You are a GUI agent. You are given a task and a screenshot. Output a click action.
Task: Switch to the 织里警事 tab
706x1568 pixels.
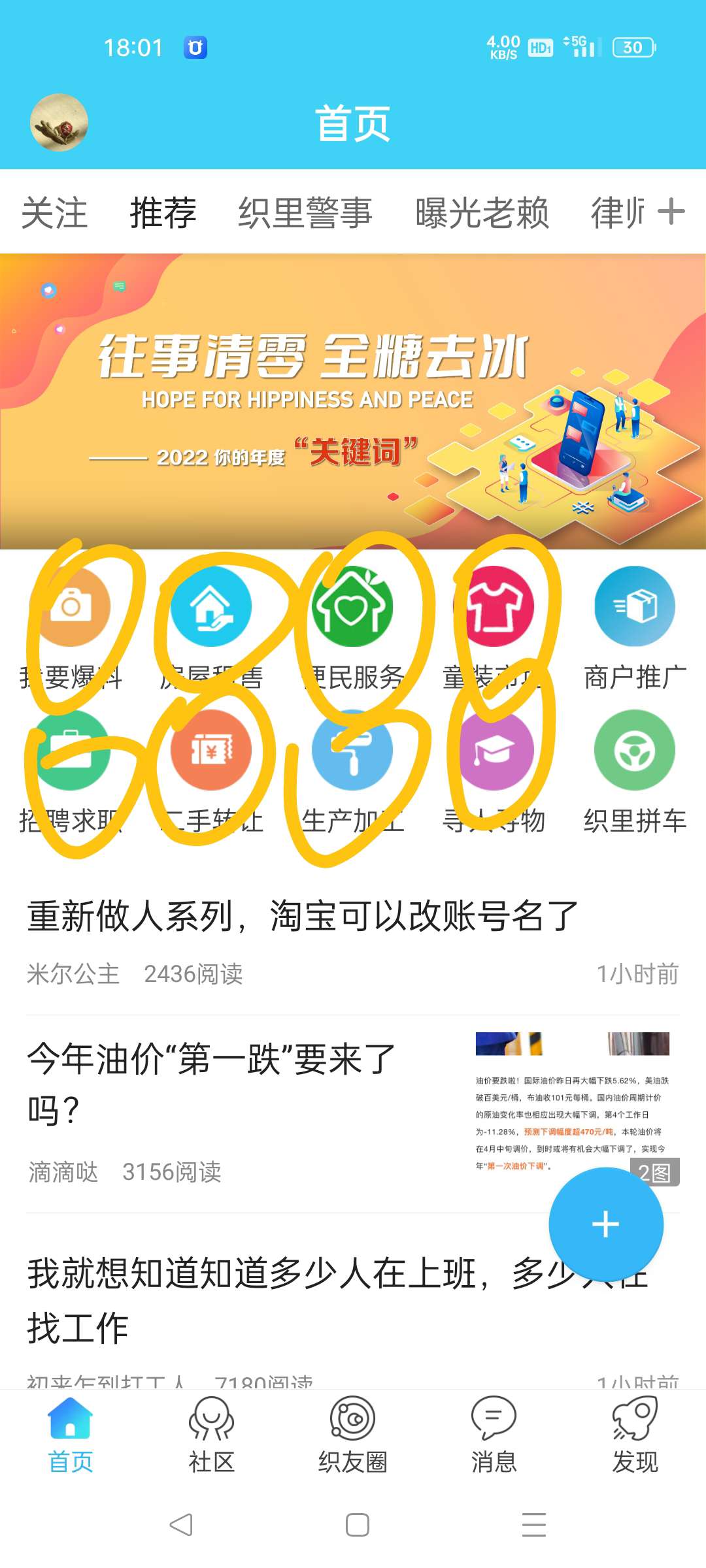305,213
